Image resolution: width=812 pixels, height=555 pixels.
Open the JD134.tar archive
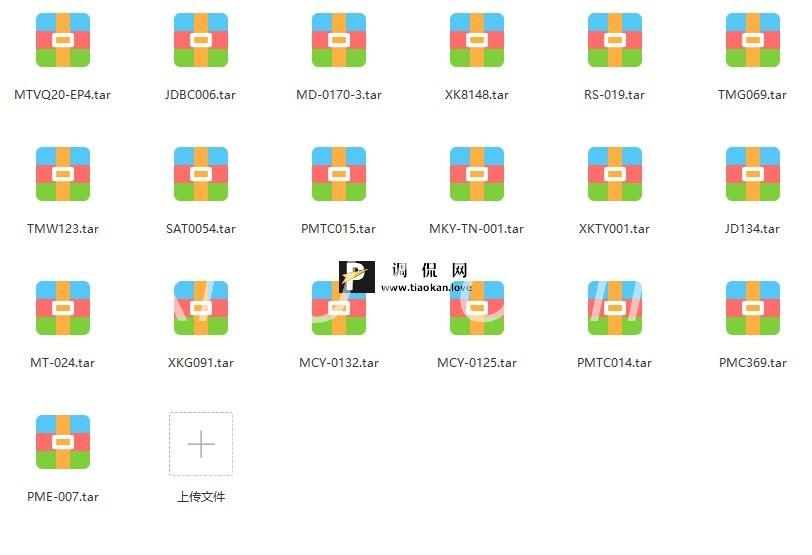point(753,175)
